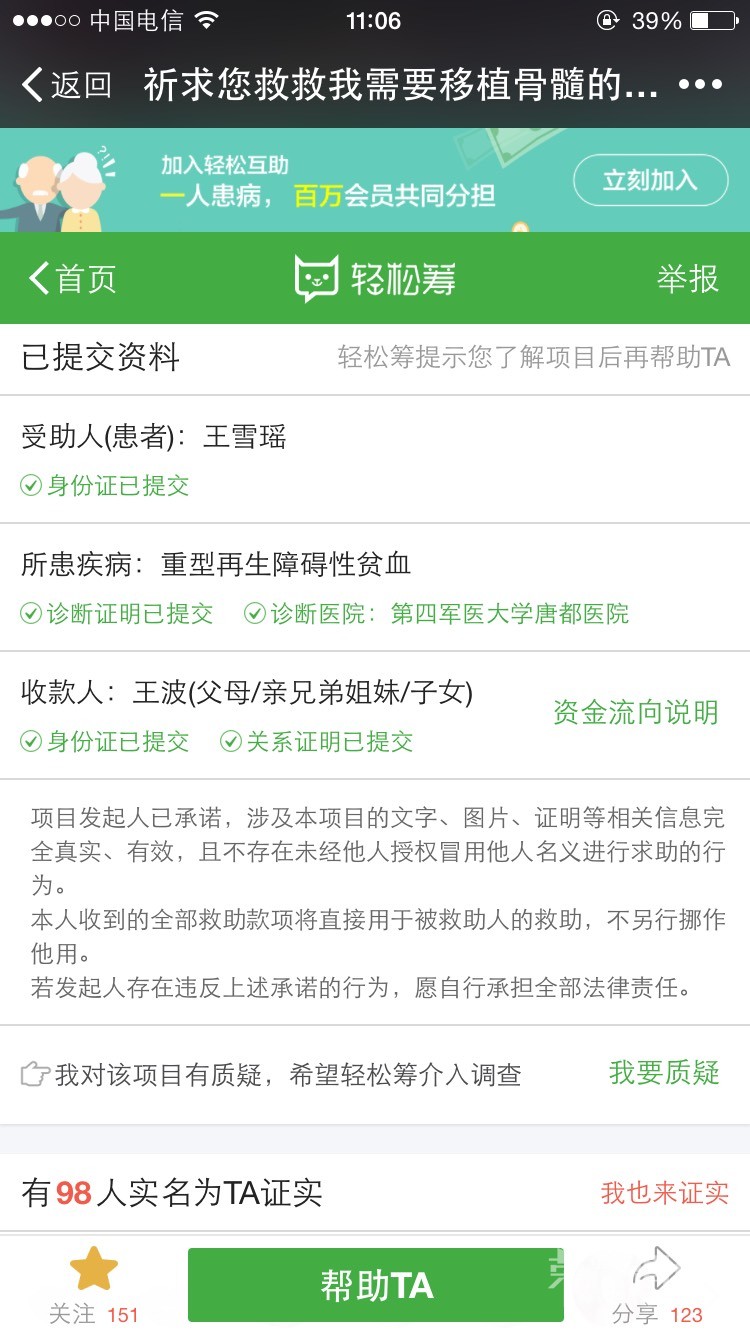Open the three-dot overflow menu
Image resolution: width=750 pixels, height=1334 pixels.
[700, 85]
